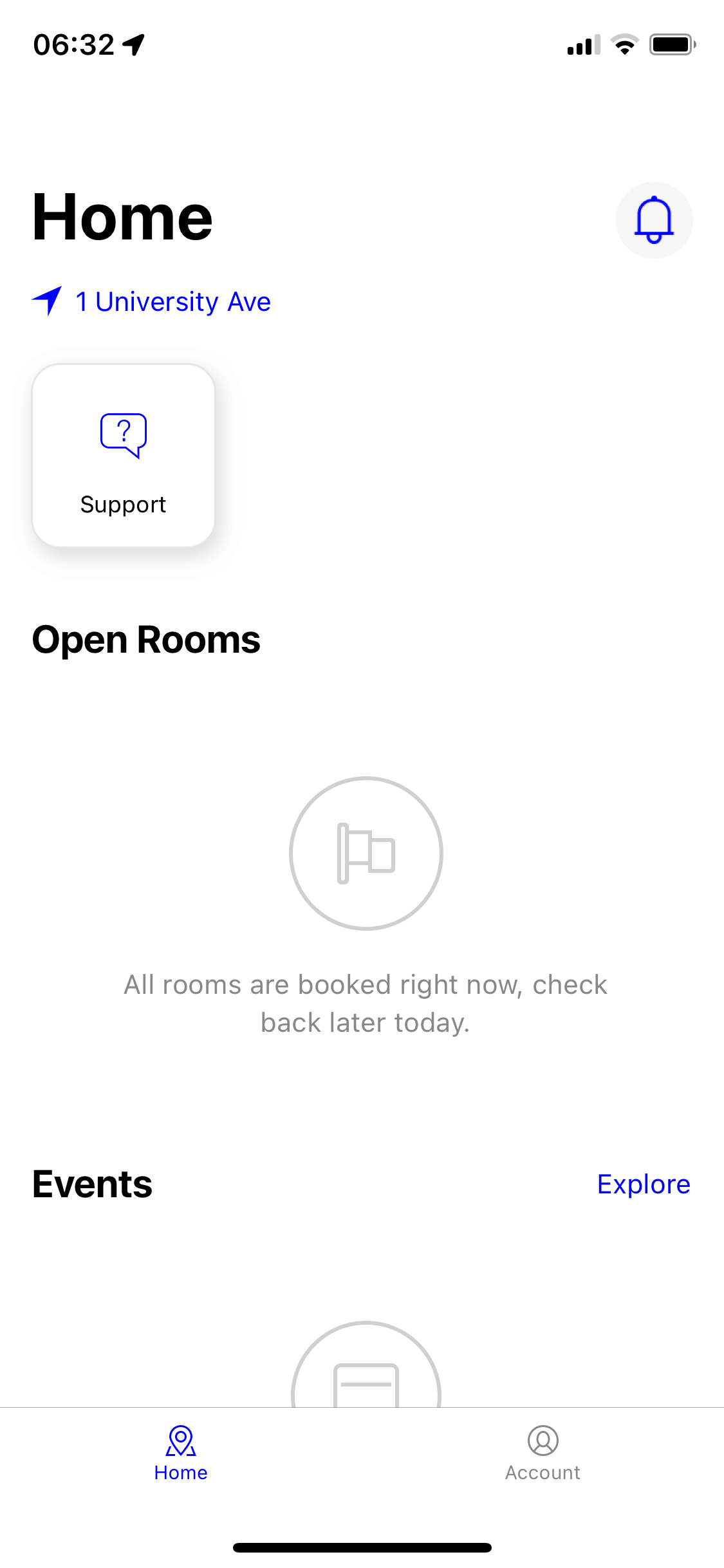The width and height of the screenshot is (724, 1568).
Task: Open the notifications bell
Action: pos(654,220)
